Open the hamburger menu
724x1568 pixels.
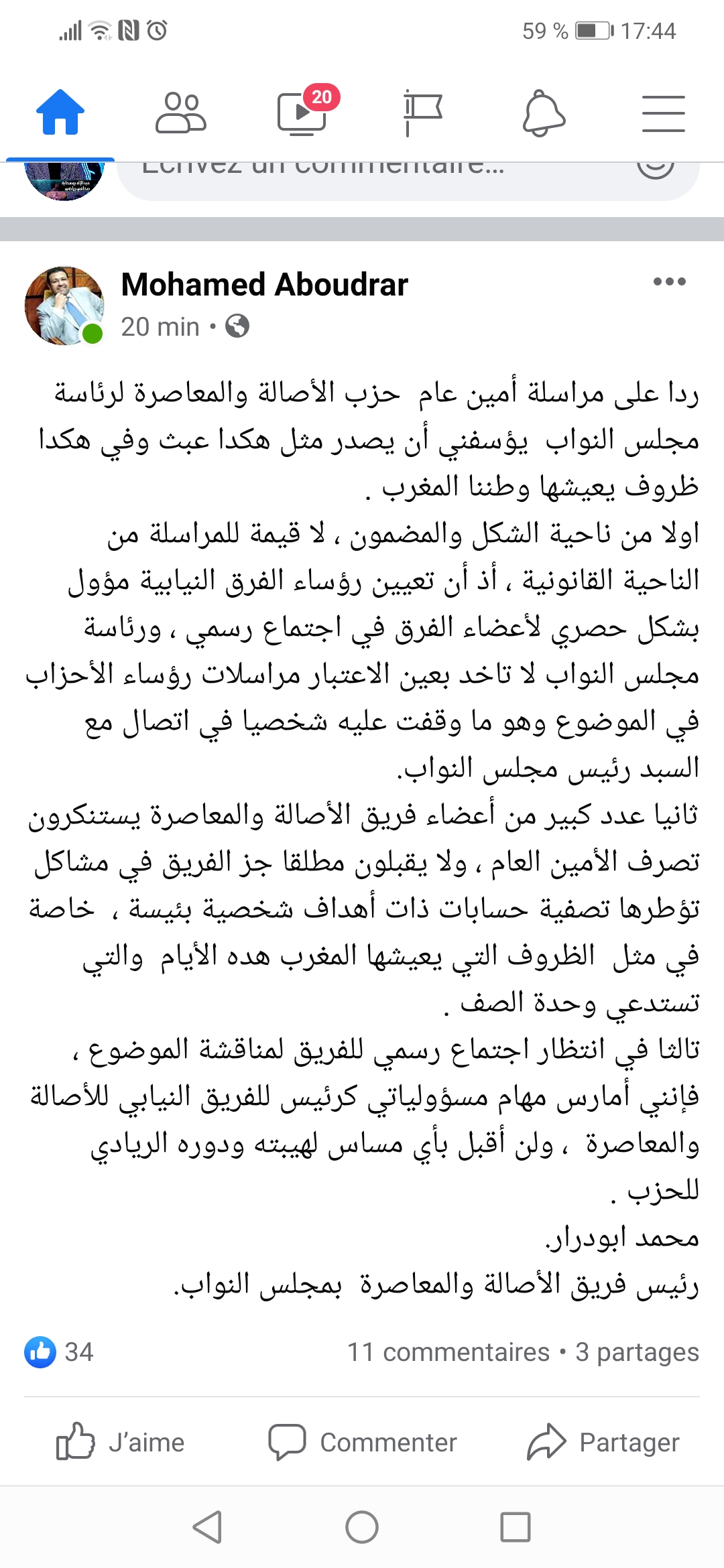pyautogui.click(x=663, y=113)
